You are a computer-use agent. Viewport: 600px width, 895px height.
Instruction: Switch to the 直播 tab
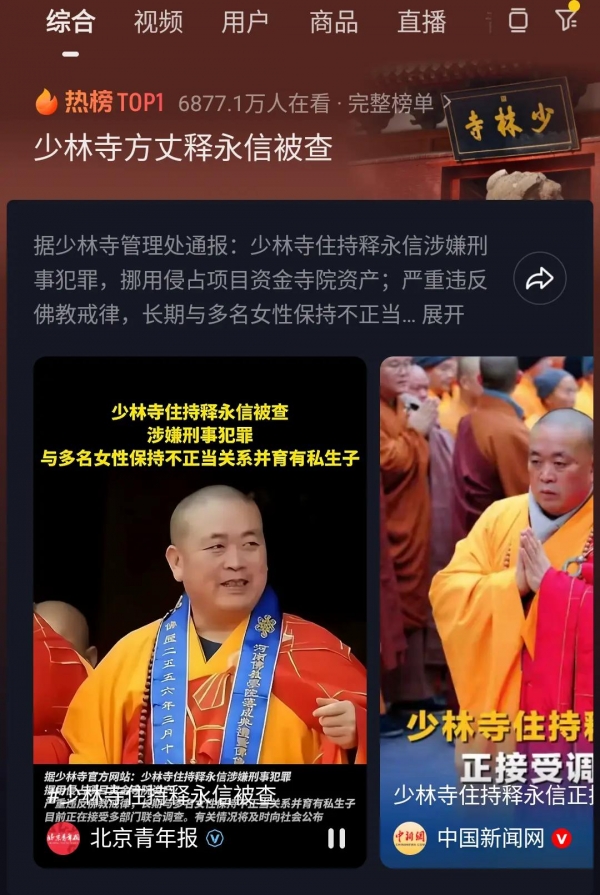pos(421,21)
